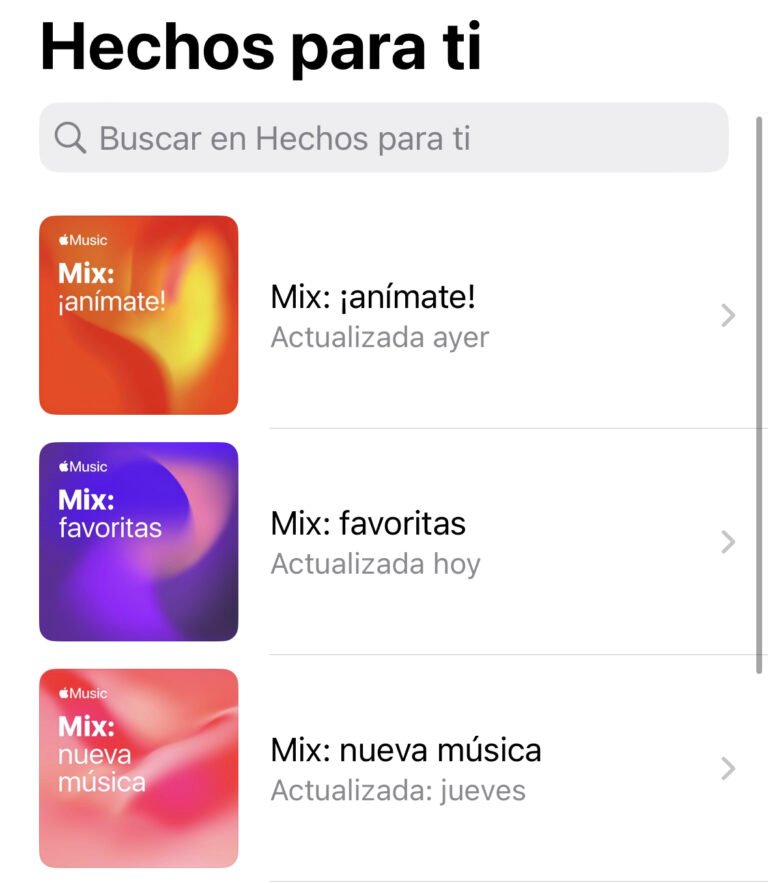Select the Mix: nueva música title link
Screen dimensions: 768x883
pyautogui.click(x=405, y=749)
